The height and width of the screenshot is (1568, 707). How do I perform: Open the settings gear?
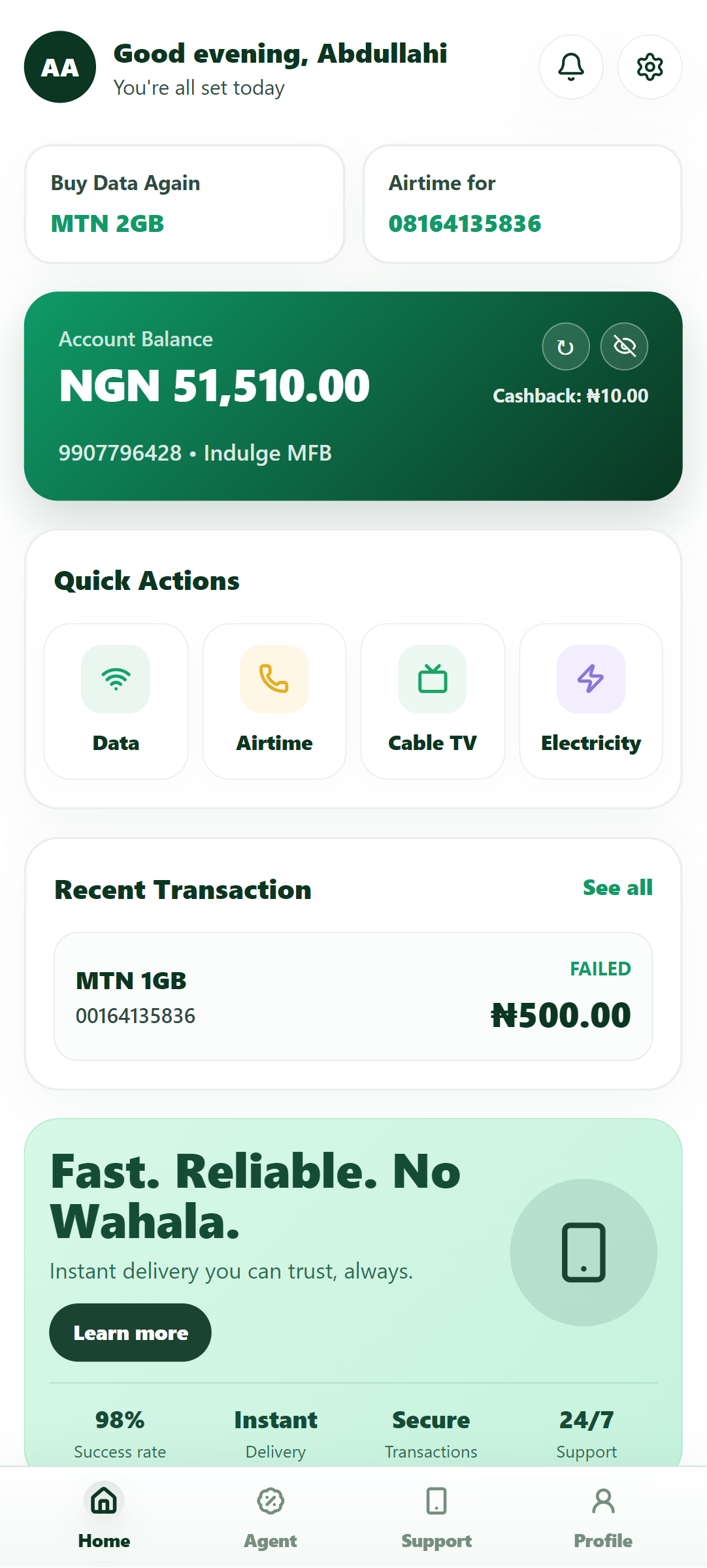(x=649, y=67)
